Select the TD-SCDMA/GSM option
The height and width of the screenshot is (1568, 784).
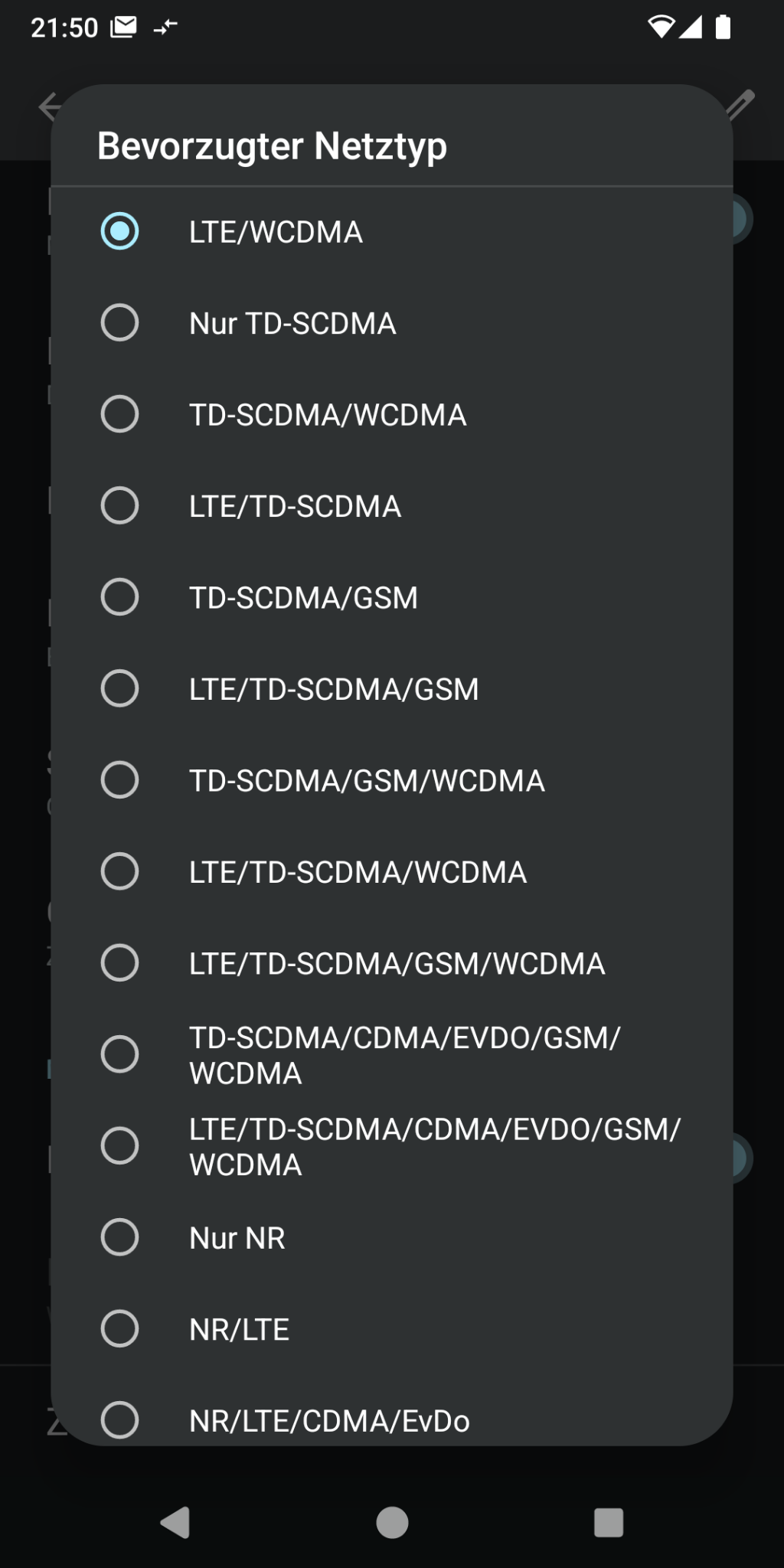[x=392, y=597]
